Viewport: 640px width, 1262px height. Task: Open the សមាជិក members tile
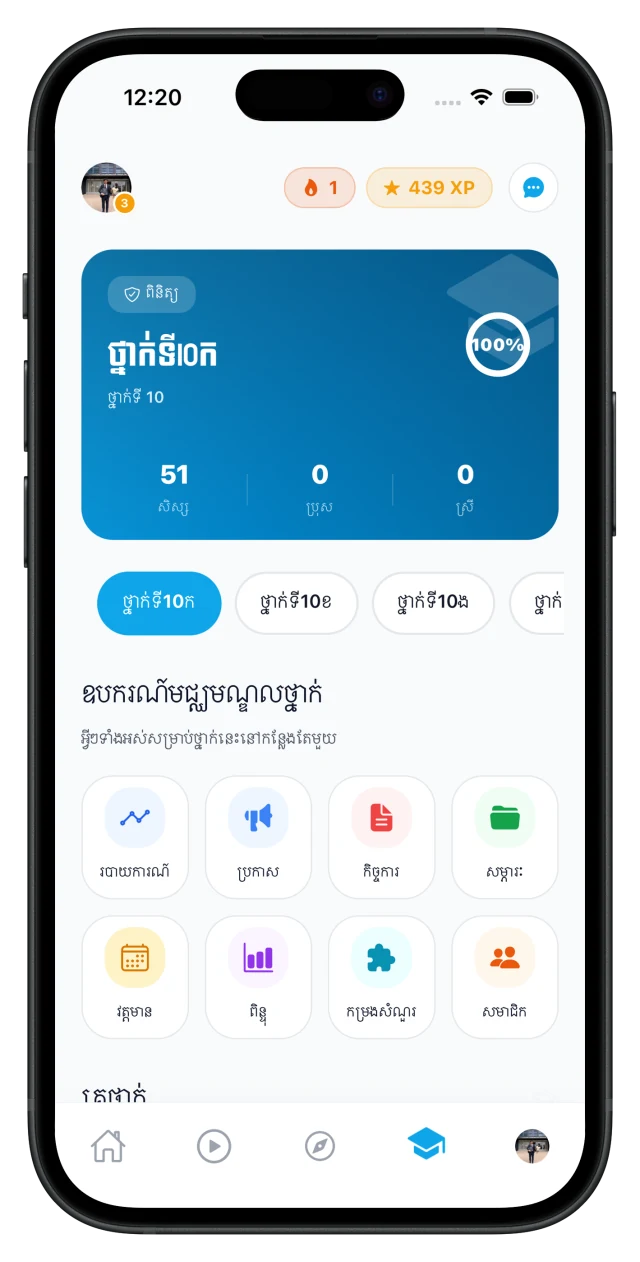click(x=505, y=977)
